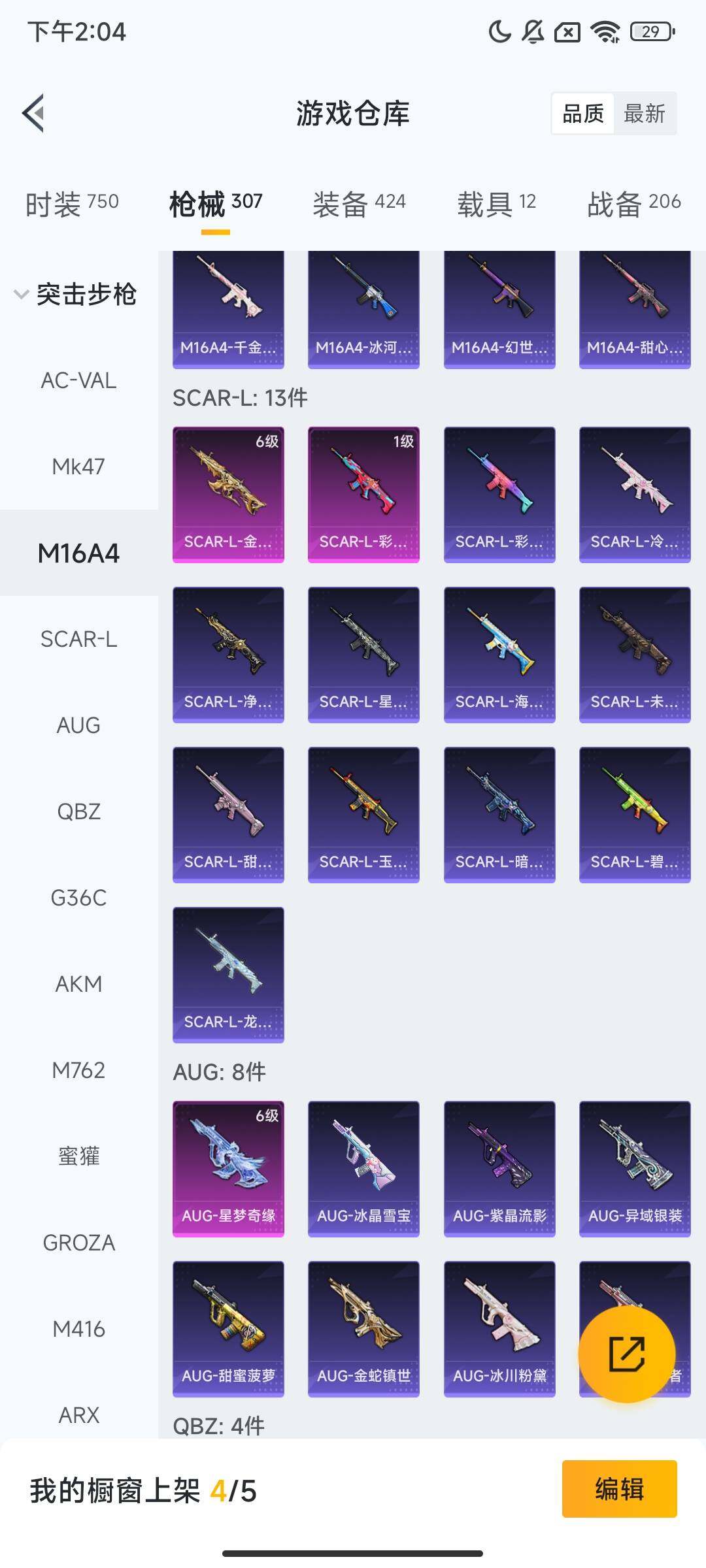
Task: View the M16A4-千金 skin
Action: point(228,310)
